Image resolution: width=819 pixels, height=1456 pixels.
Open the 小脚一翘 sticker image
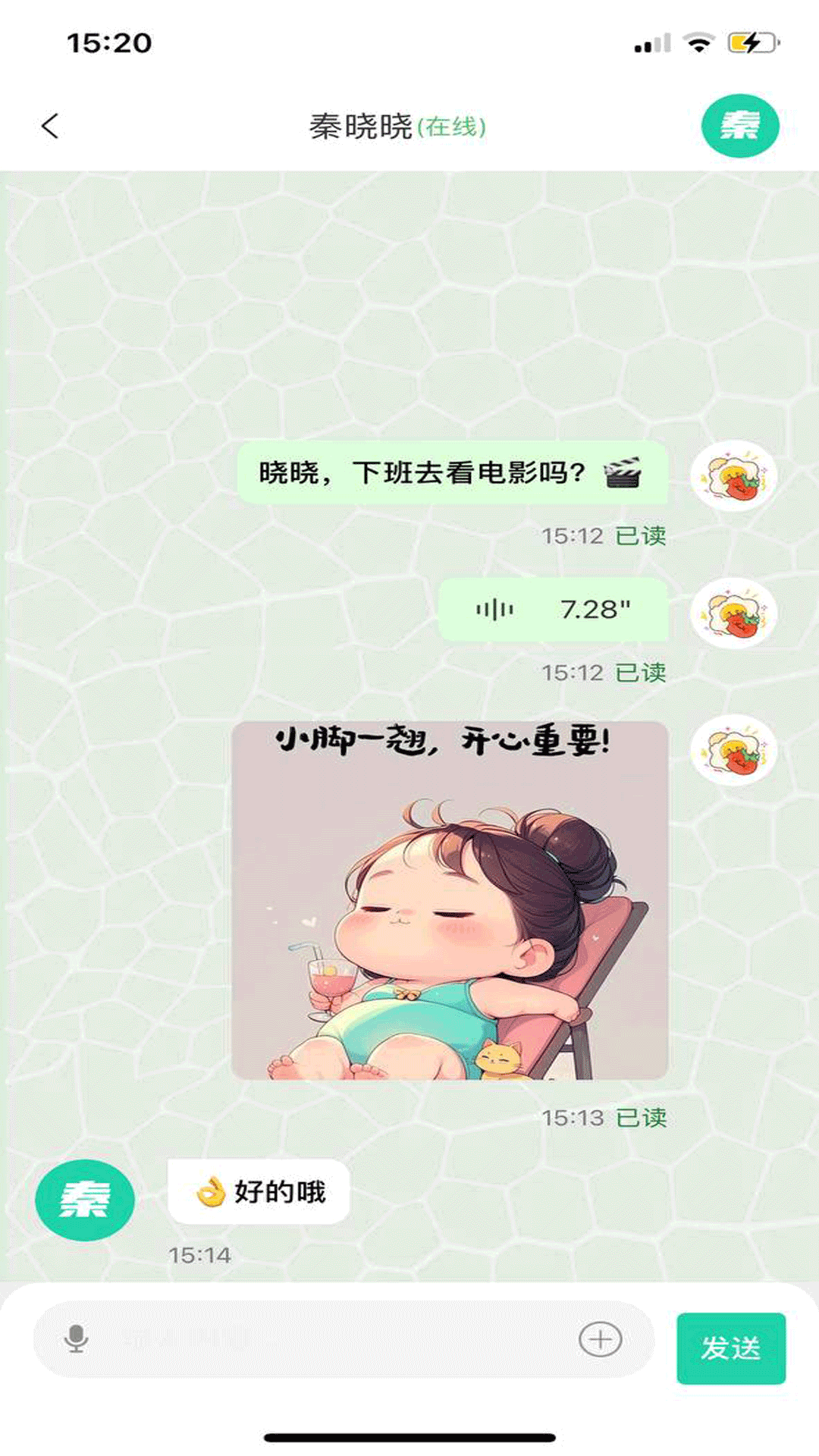tap(450, 900)
